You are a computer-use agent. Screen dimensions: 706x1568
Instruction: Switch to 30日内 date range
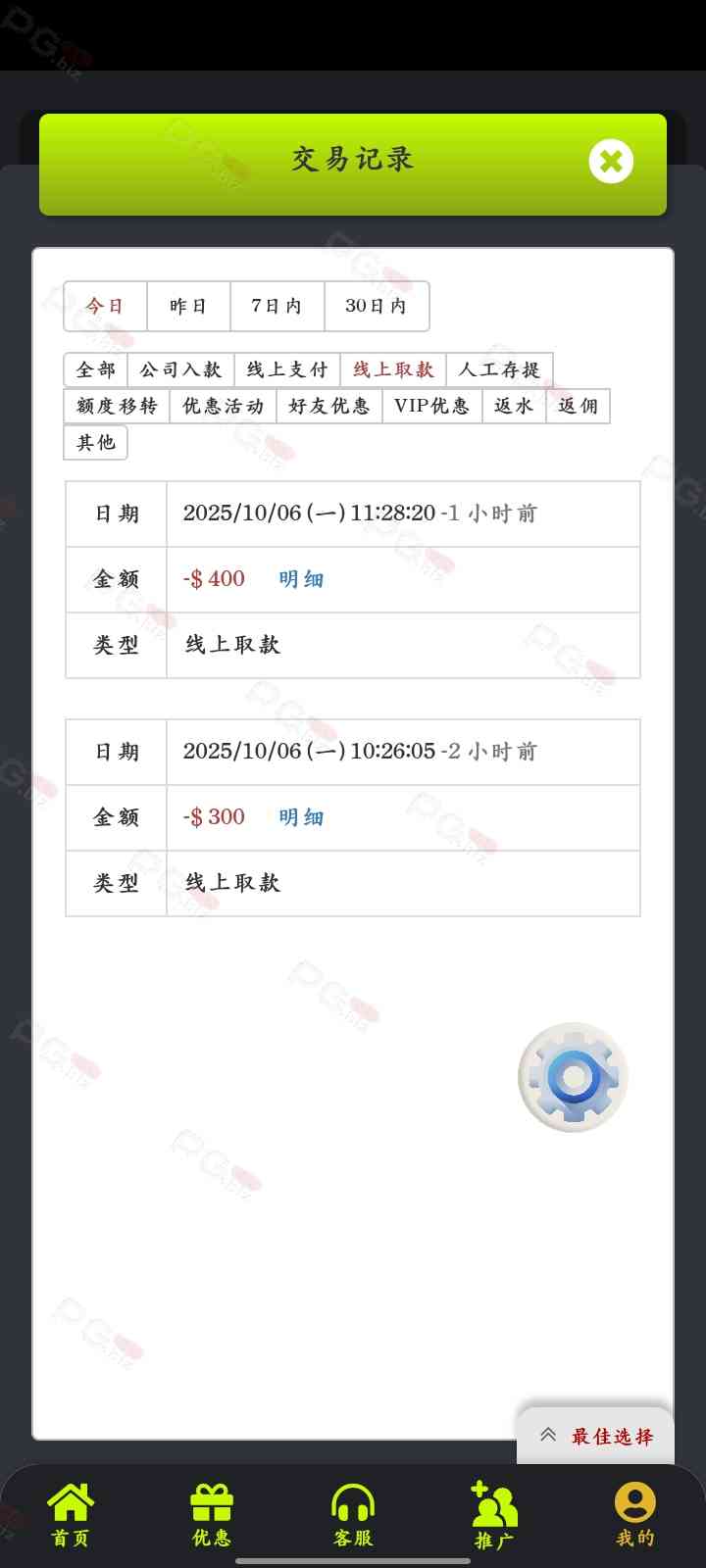point(376,306)
